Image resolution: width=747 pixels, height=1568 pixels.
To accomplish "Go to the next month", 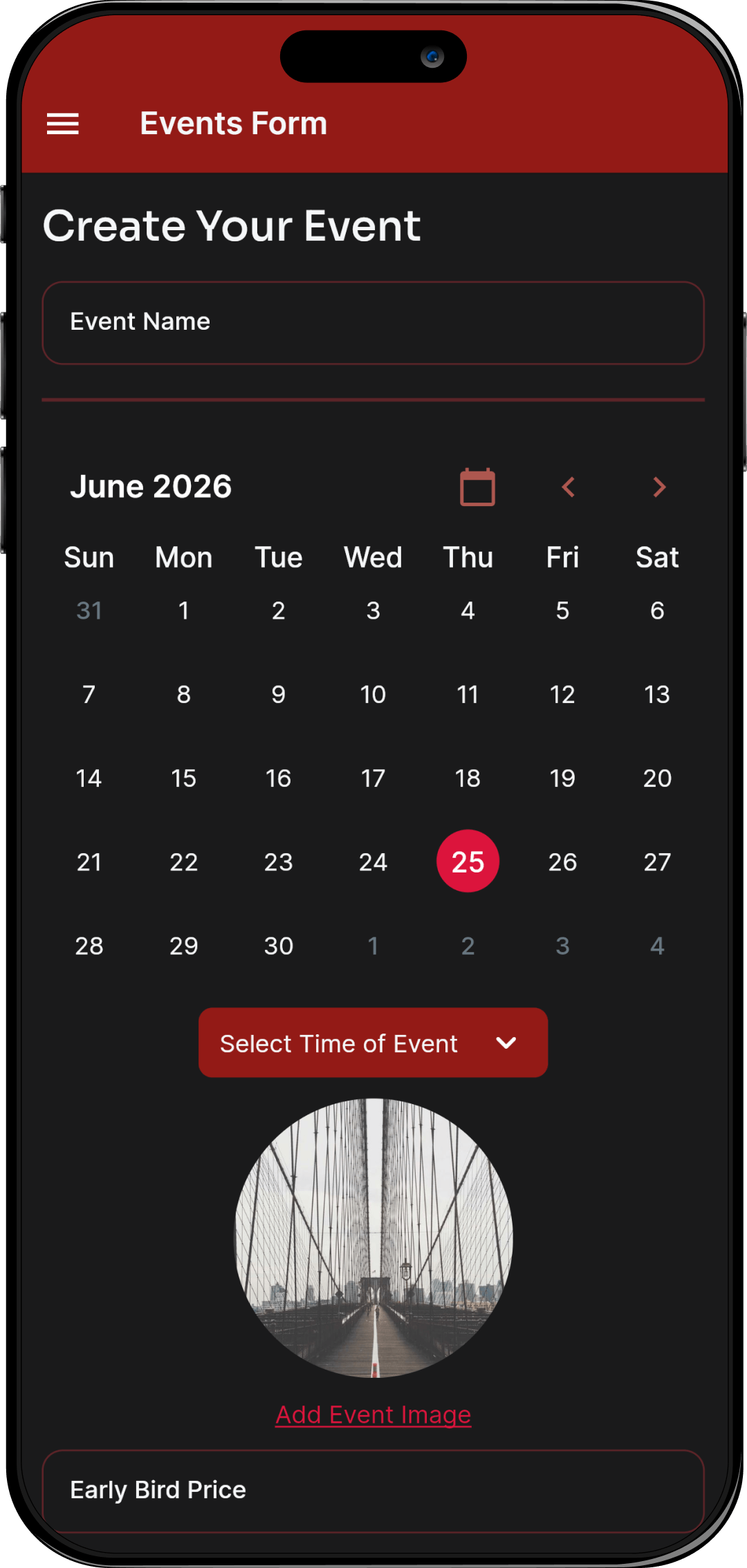I will pyautogui.click(x=659, y=487).
